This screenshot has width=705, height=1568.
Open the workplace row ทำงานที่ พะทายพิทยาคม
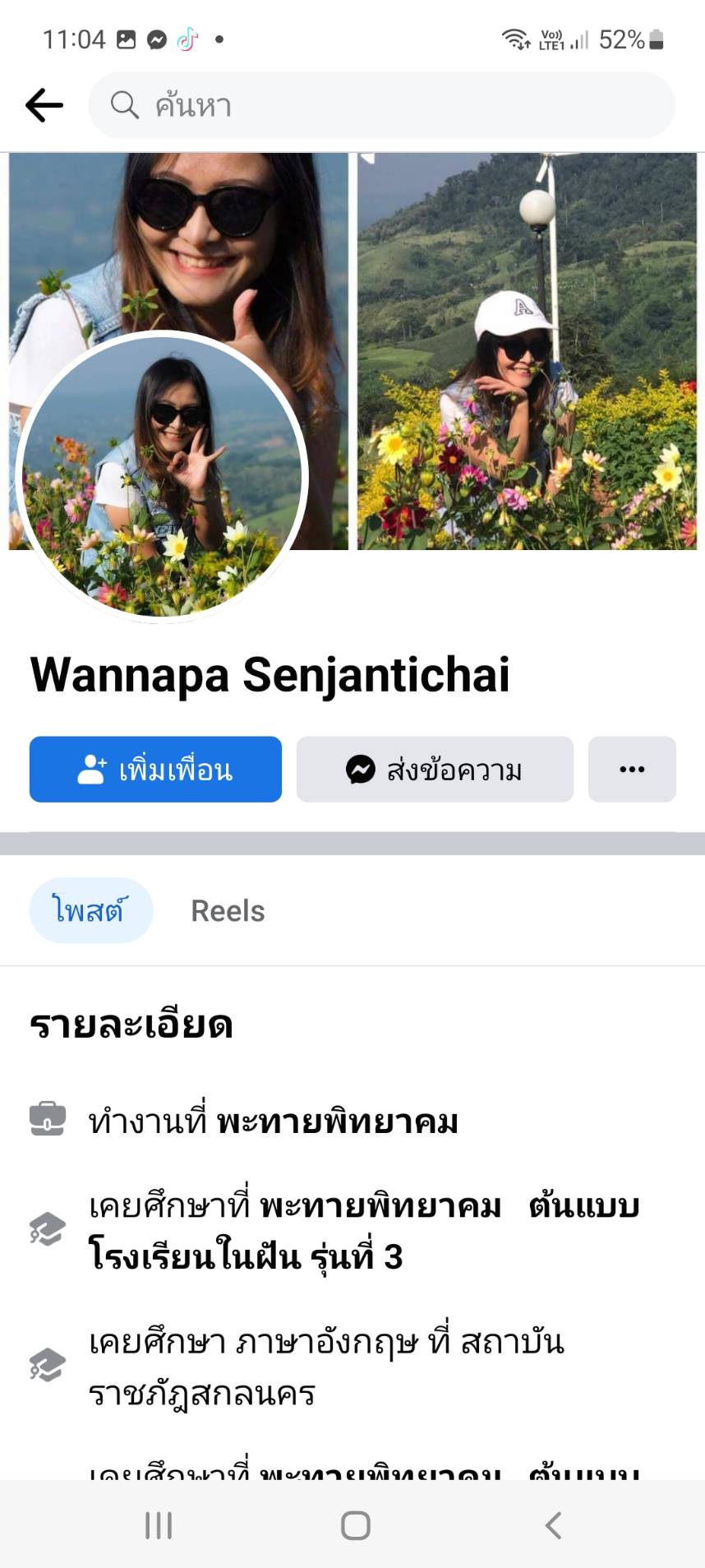point(273,1122)
